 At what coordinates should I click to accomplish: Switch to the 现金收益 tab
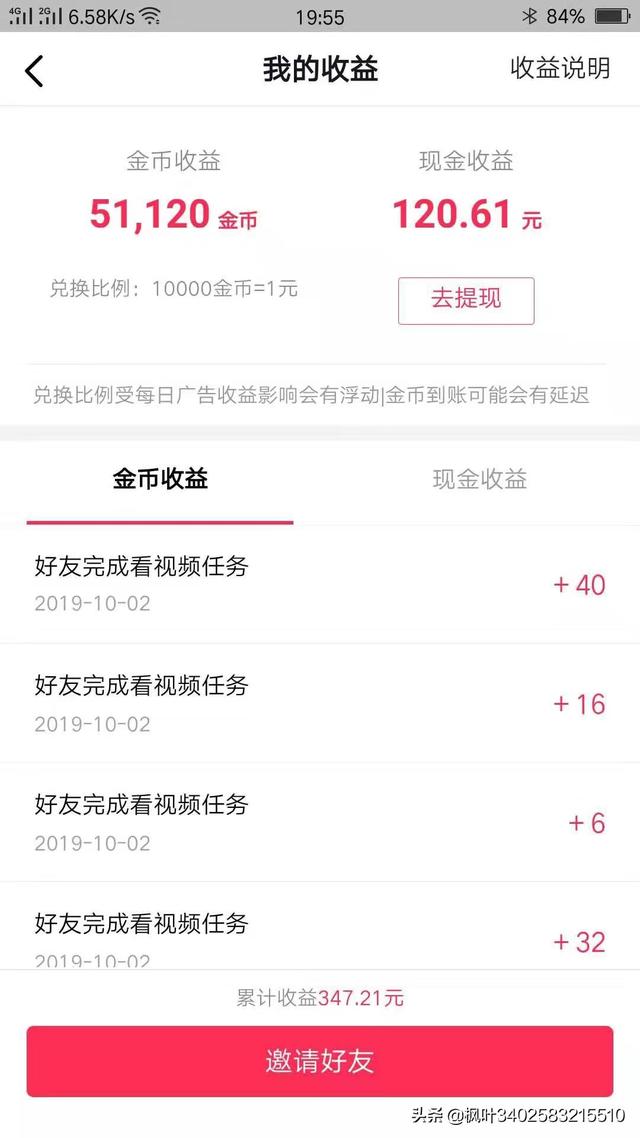coord(479,479)
